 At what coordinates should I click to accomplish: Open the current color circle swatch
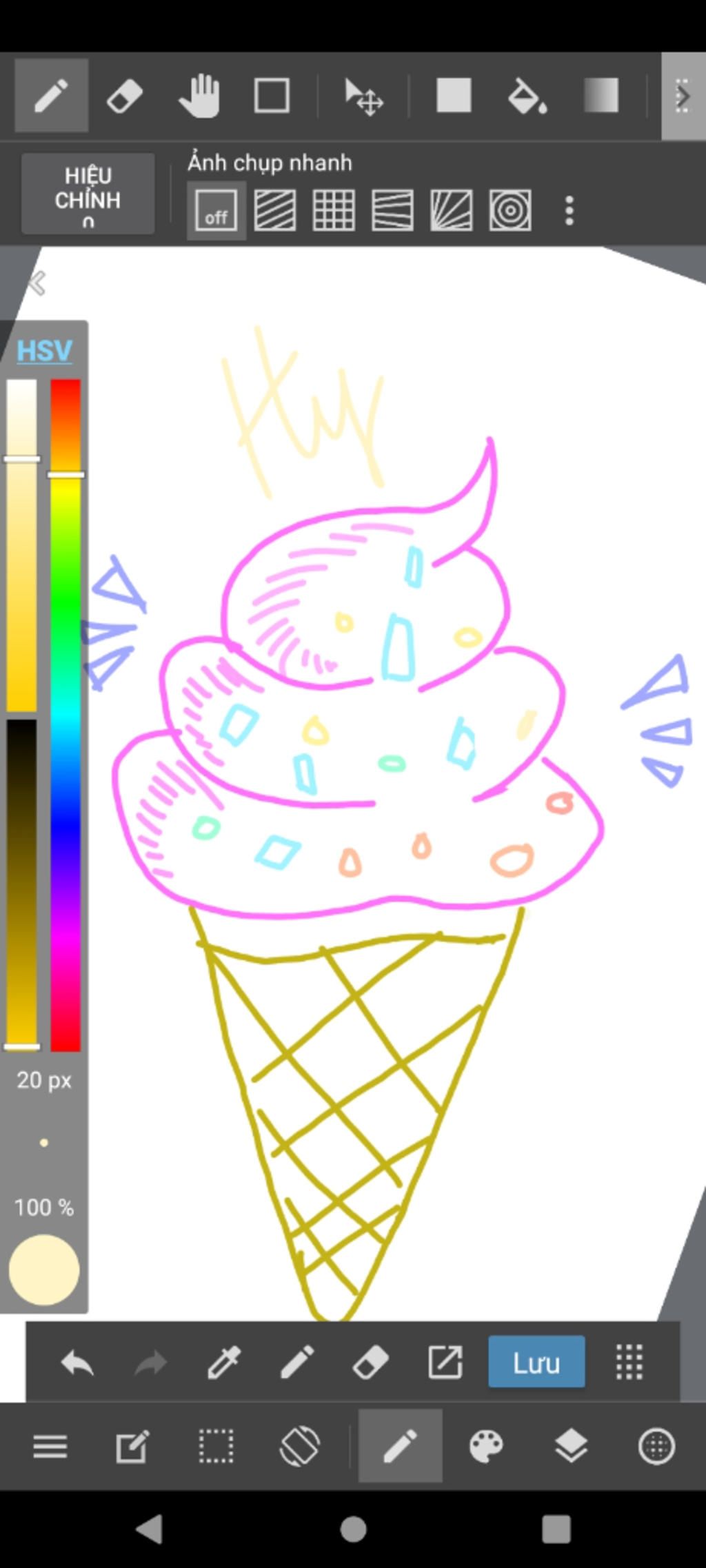tap(44, 1270)
